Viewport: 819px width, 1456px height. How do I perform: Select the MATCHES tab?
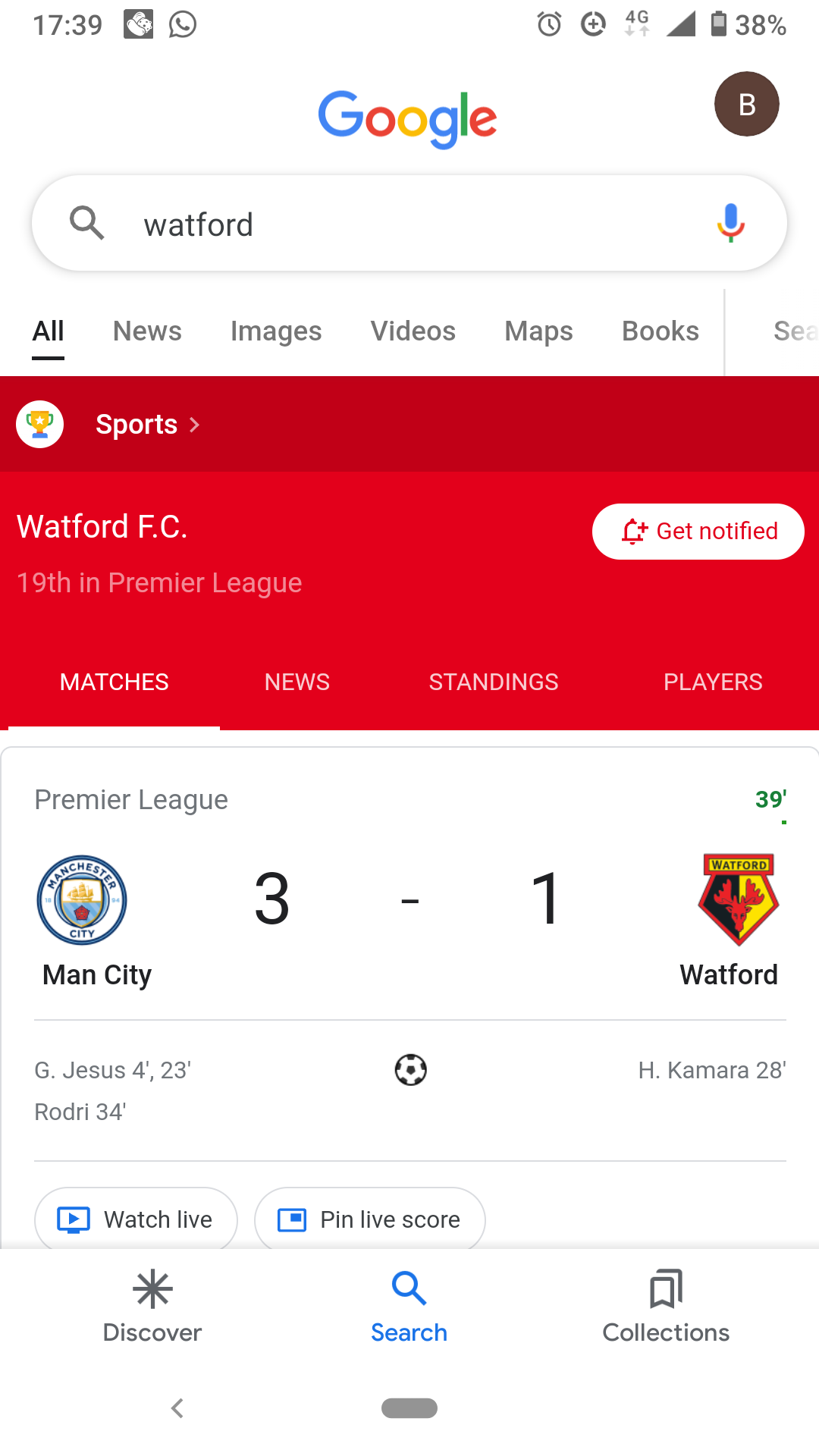click(114, 682)
